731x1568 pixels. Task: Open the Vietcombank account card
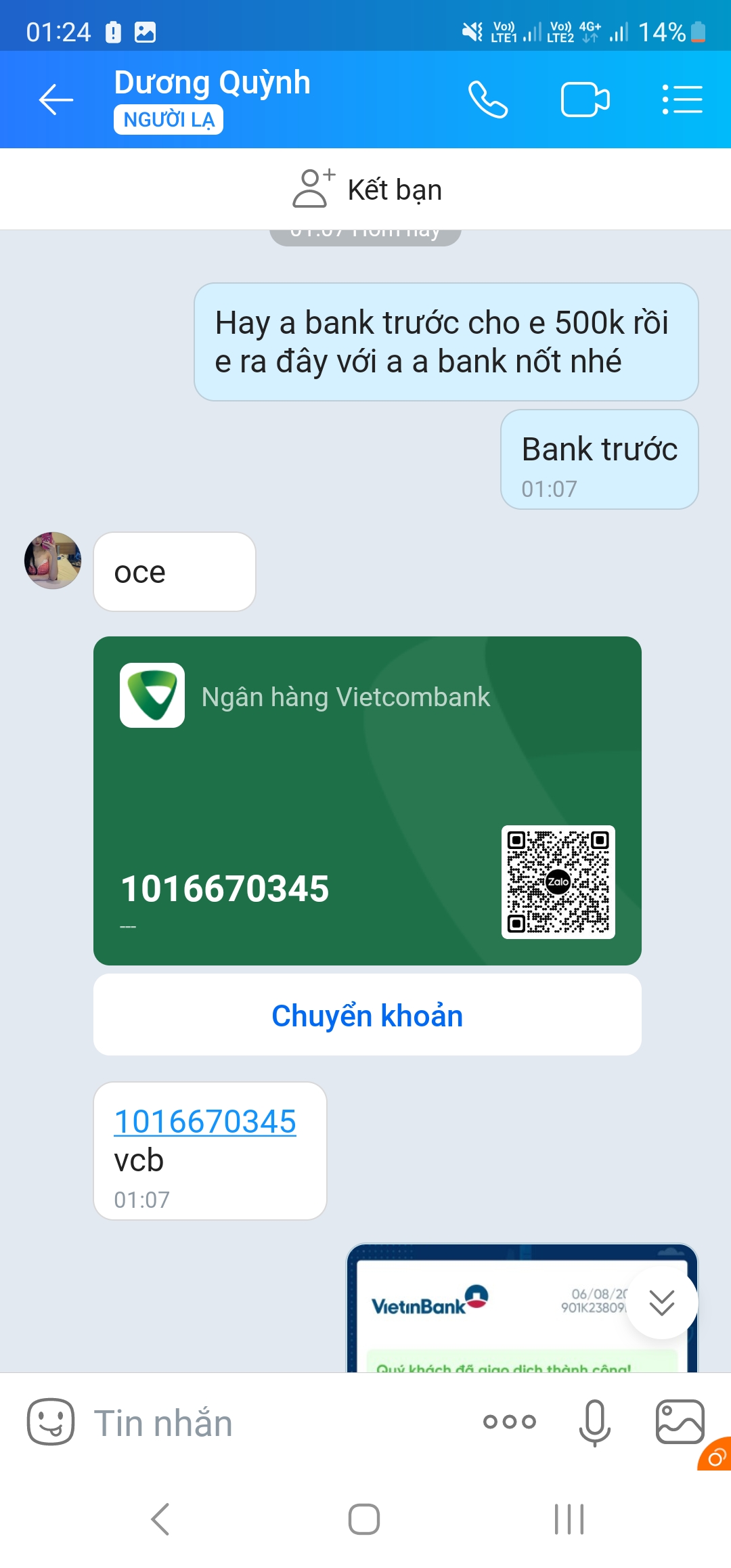367,800
